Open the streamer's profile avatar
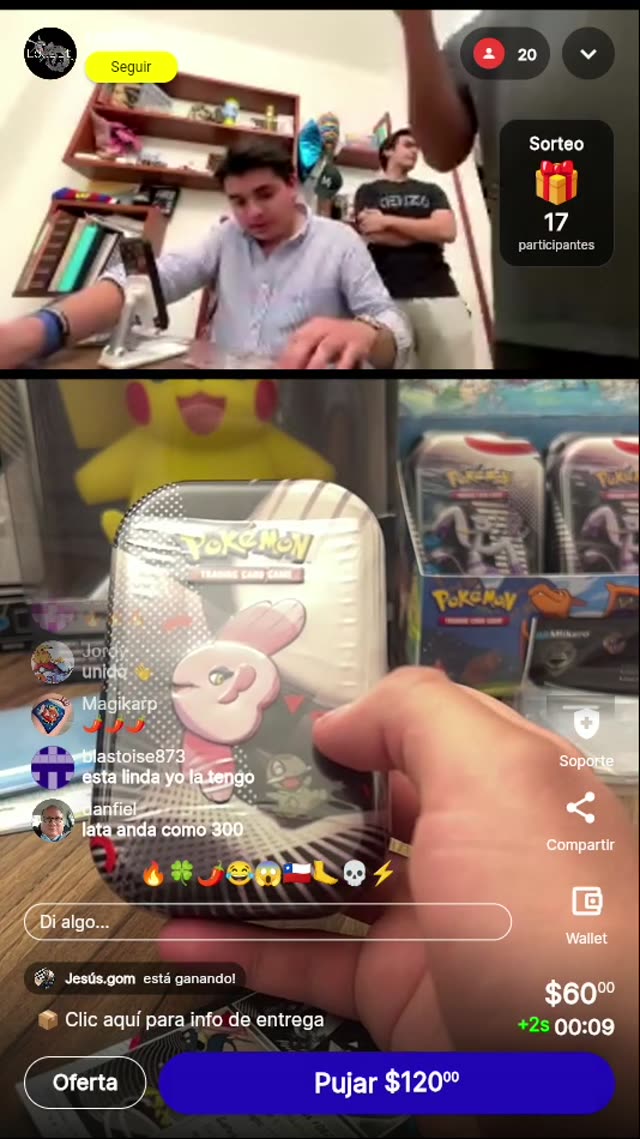This screenshot has width=640, height=1139. coord(50,53)
